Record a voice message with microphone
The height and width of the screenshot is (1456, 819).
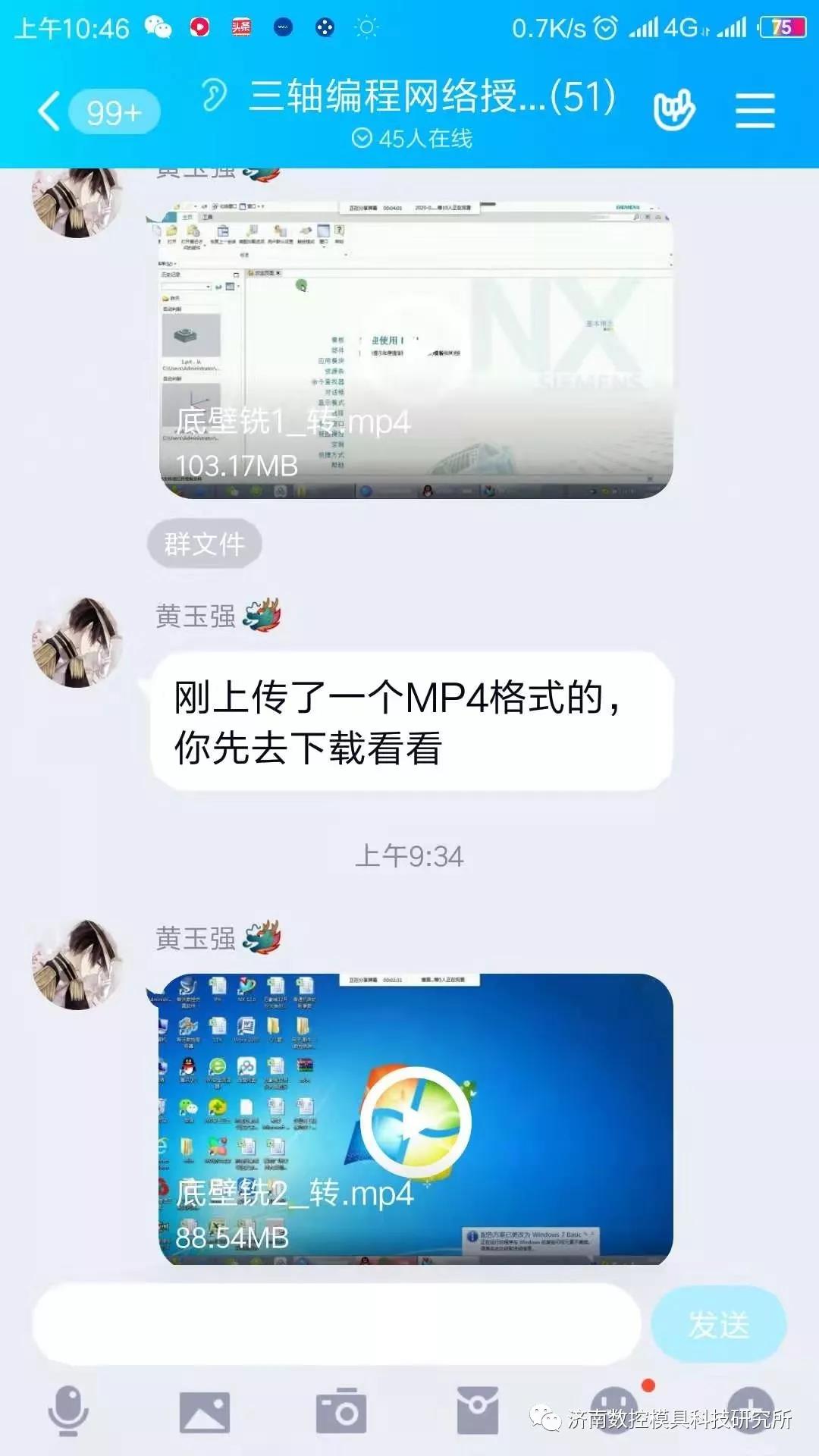pyautogui.click(x=68, y=1410)
